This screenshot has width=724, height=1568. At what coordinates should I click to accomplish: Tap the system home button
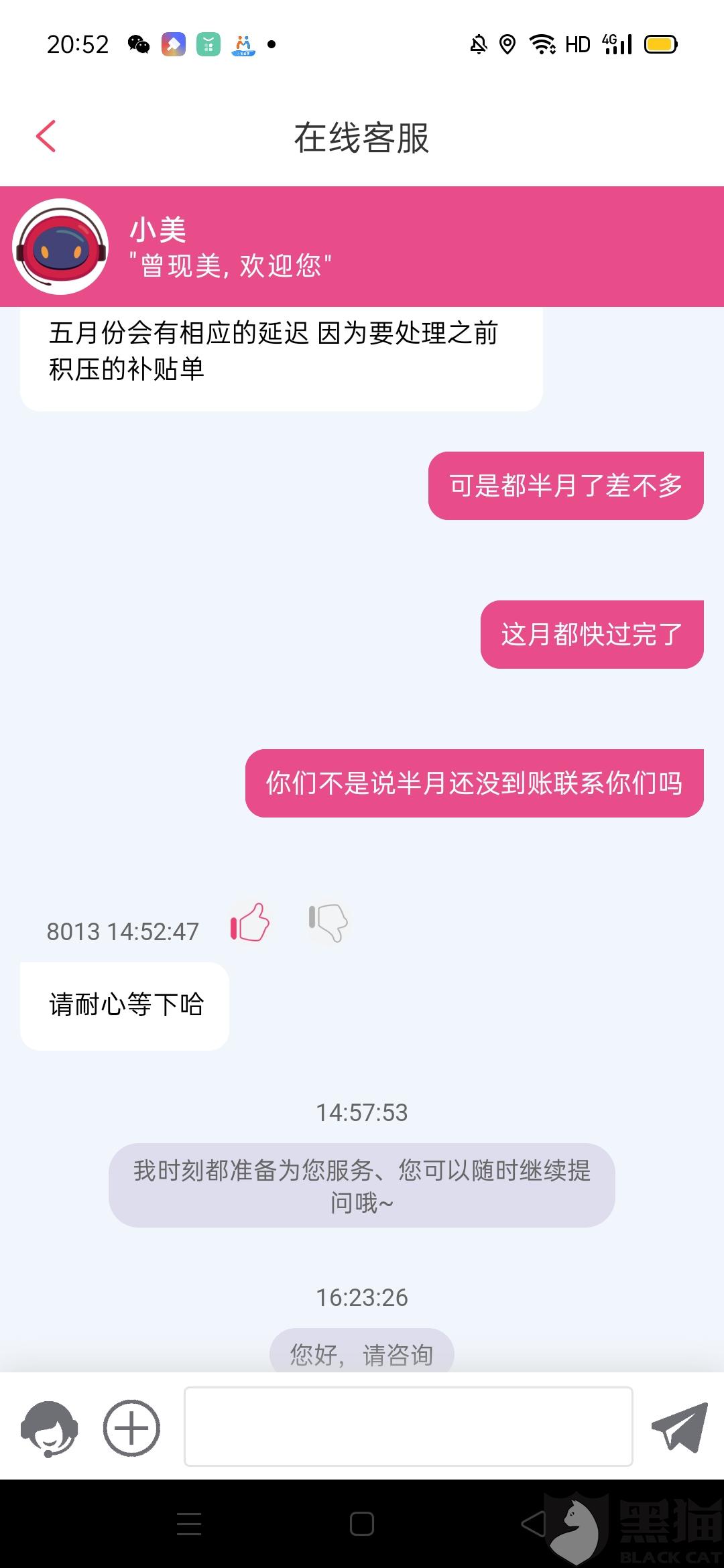point(361,1524)
